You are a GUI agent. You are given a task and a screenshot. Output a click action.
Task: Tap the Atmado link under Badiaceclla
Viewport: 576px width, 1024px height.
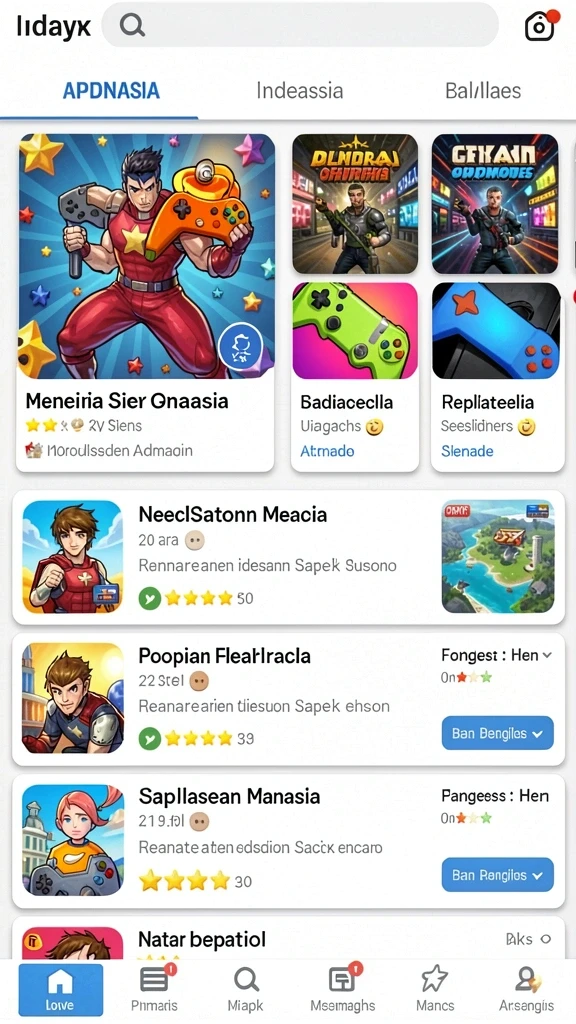coord(327,451)
